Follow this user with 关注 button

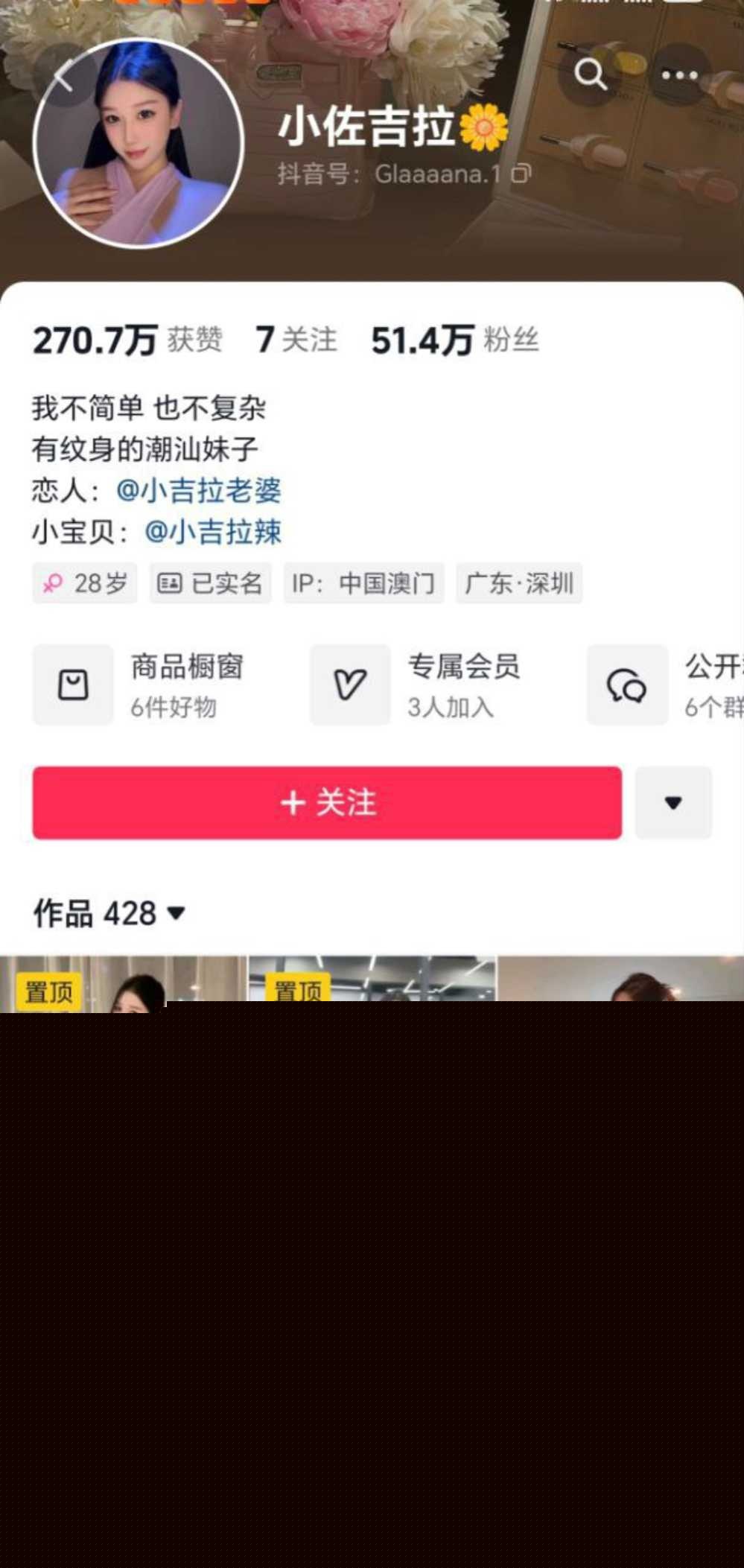(x=327, y=803)
